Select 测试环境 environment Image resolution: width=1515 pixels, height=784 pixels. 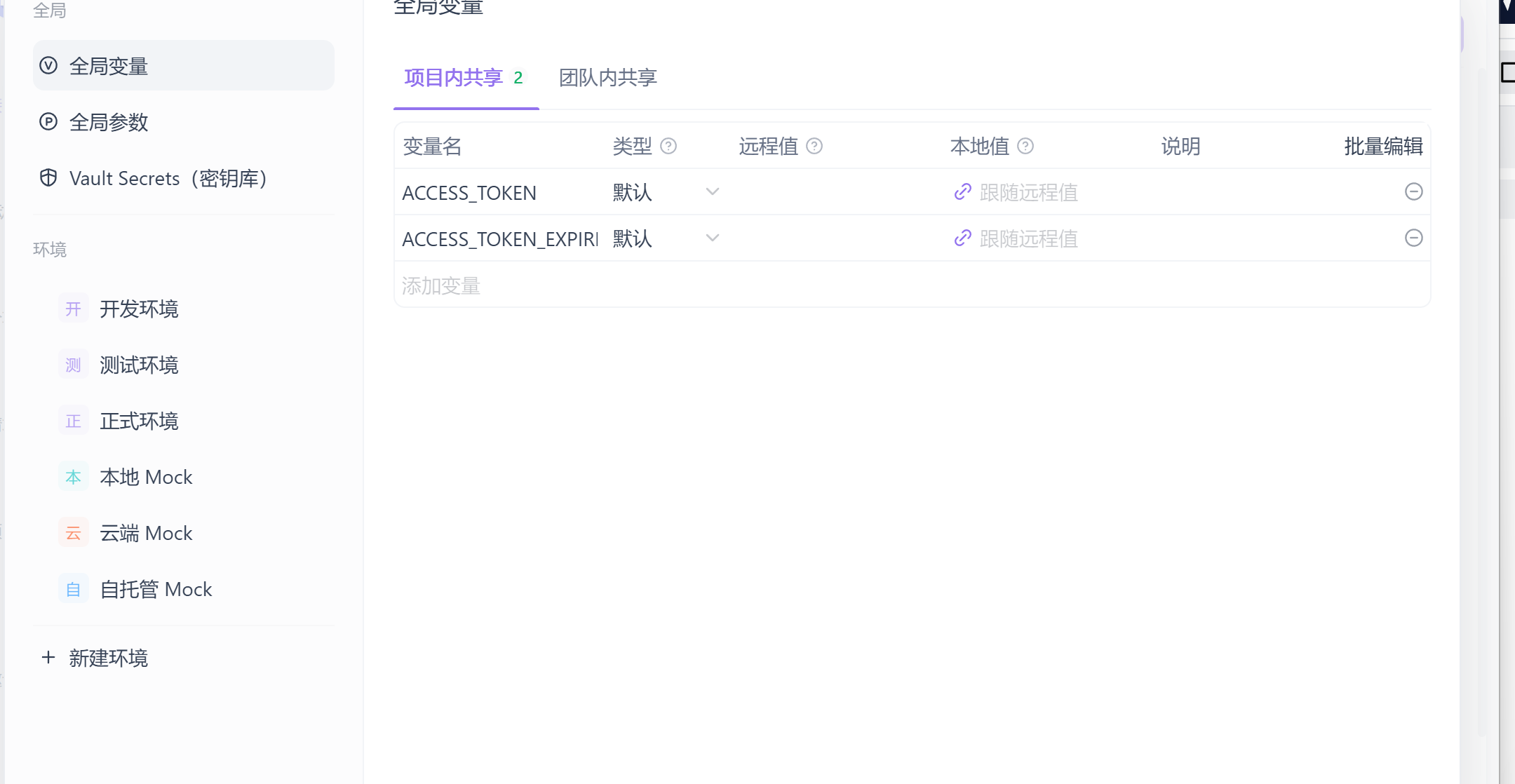tap(139, 365)
